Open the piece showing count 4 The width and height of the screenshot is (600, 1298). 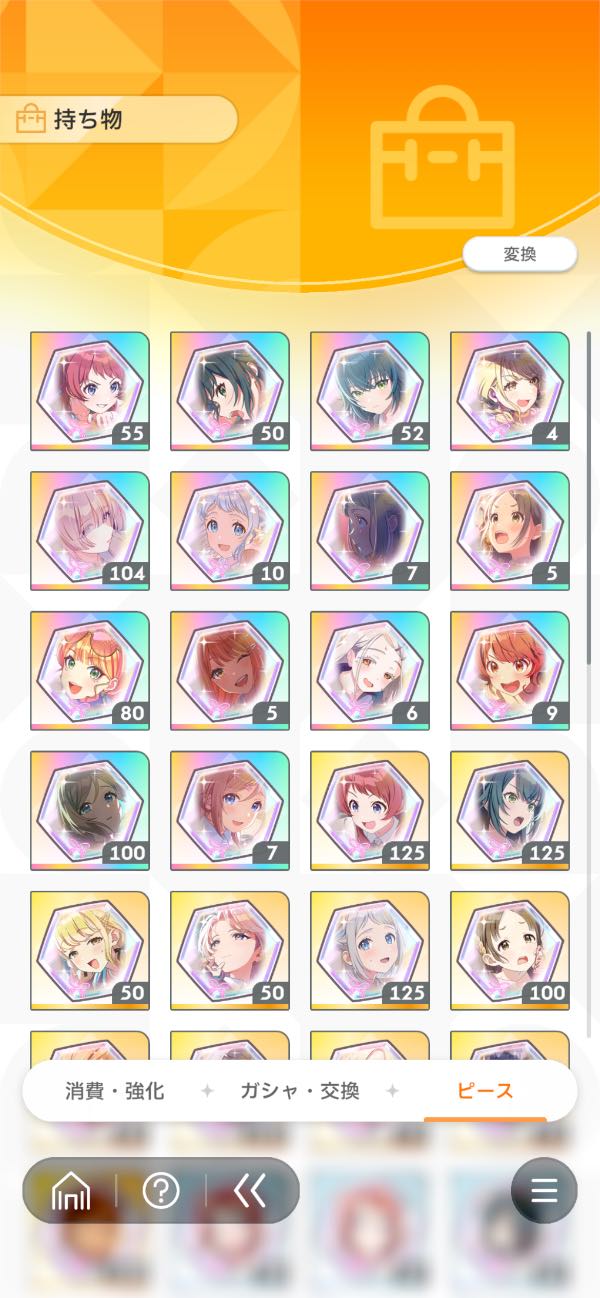tap(510, 391)
